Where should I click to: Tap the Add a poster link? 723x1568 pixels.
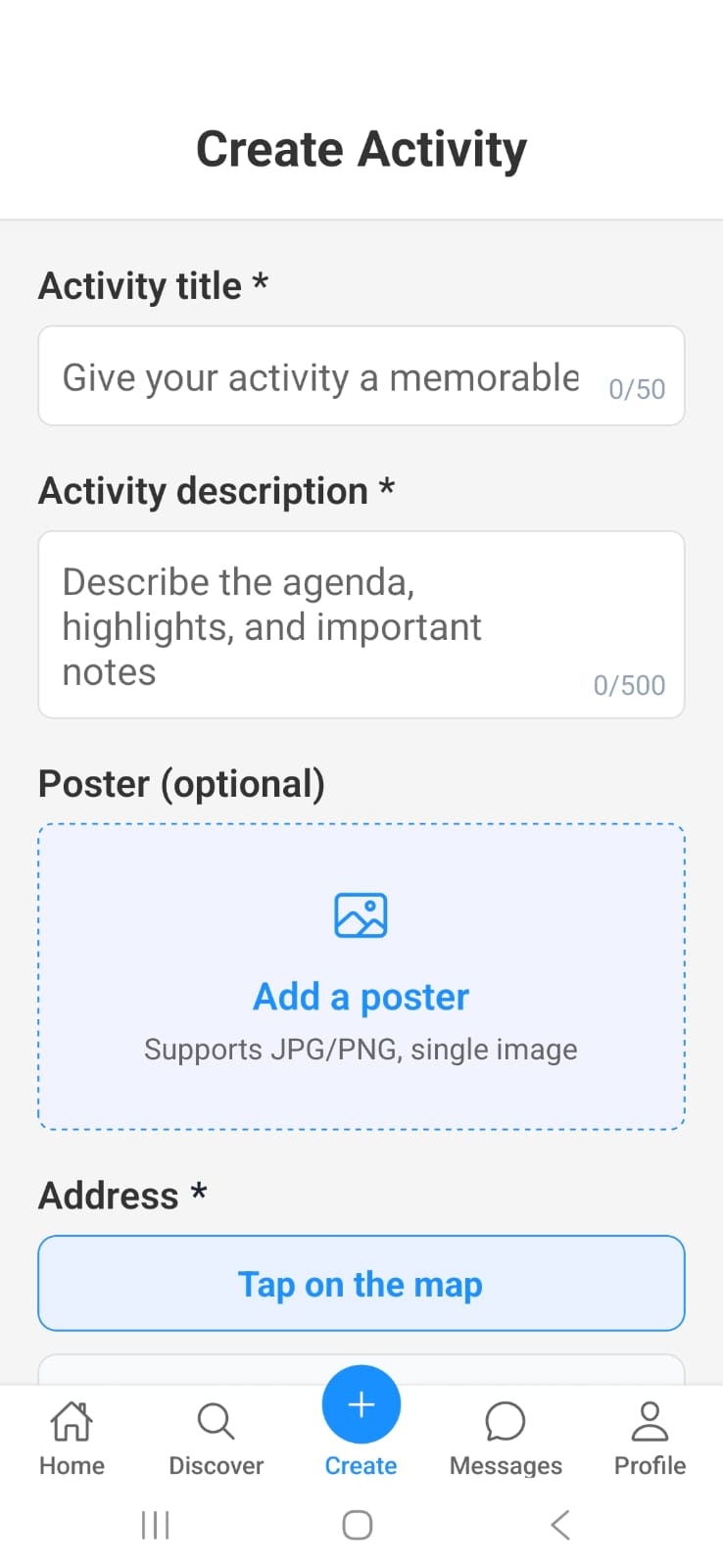[361, 996]
